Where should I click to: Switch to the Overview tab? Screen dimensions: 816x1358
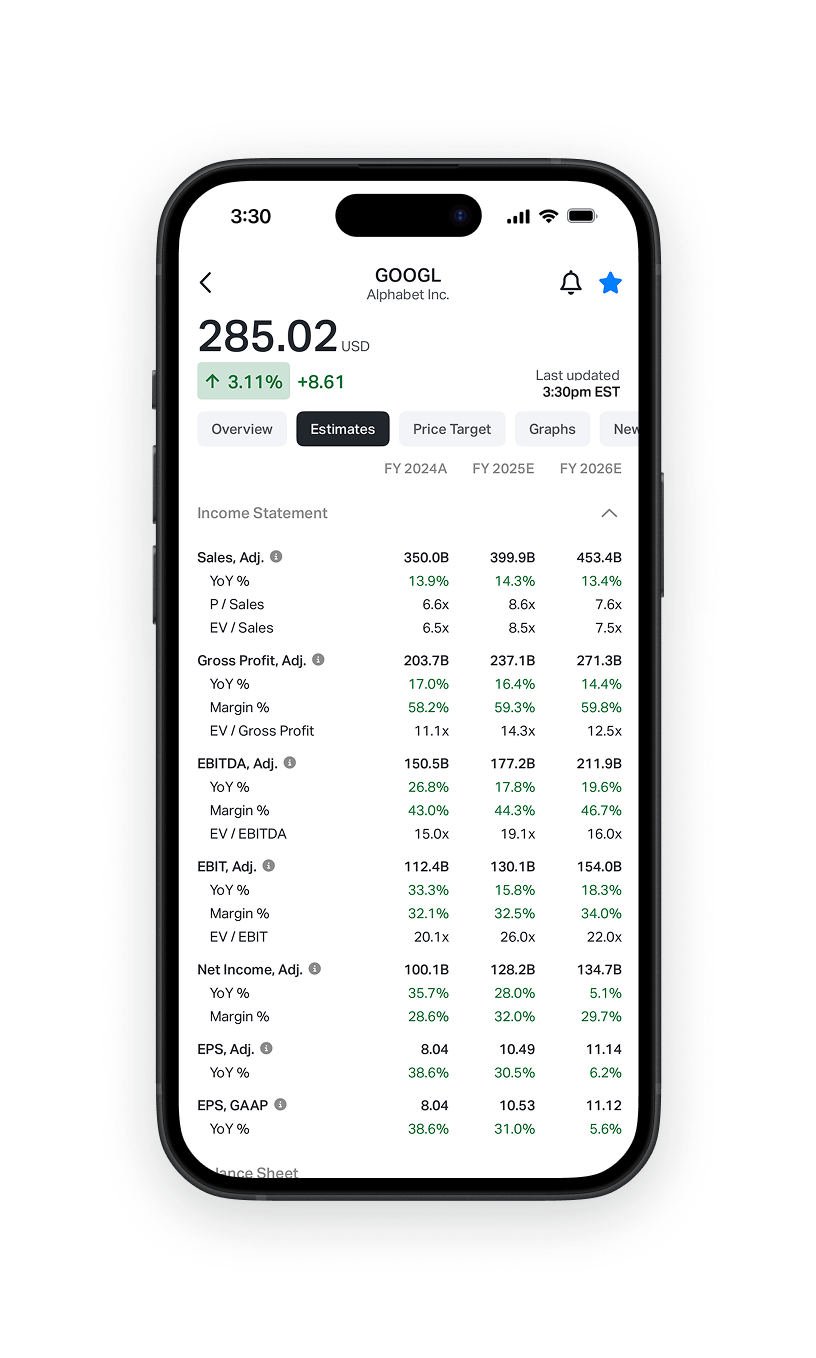pos(242,429)
